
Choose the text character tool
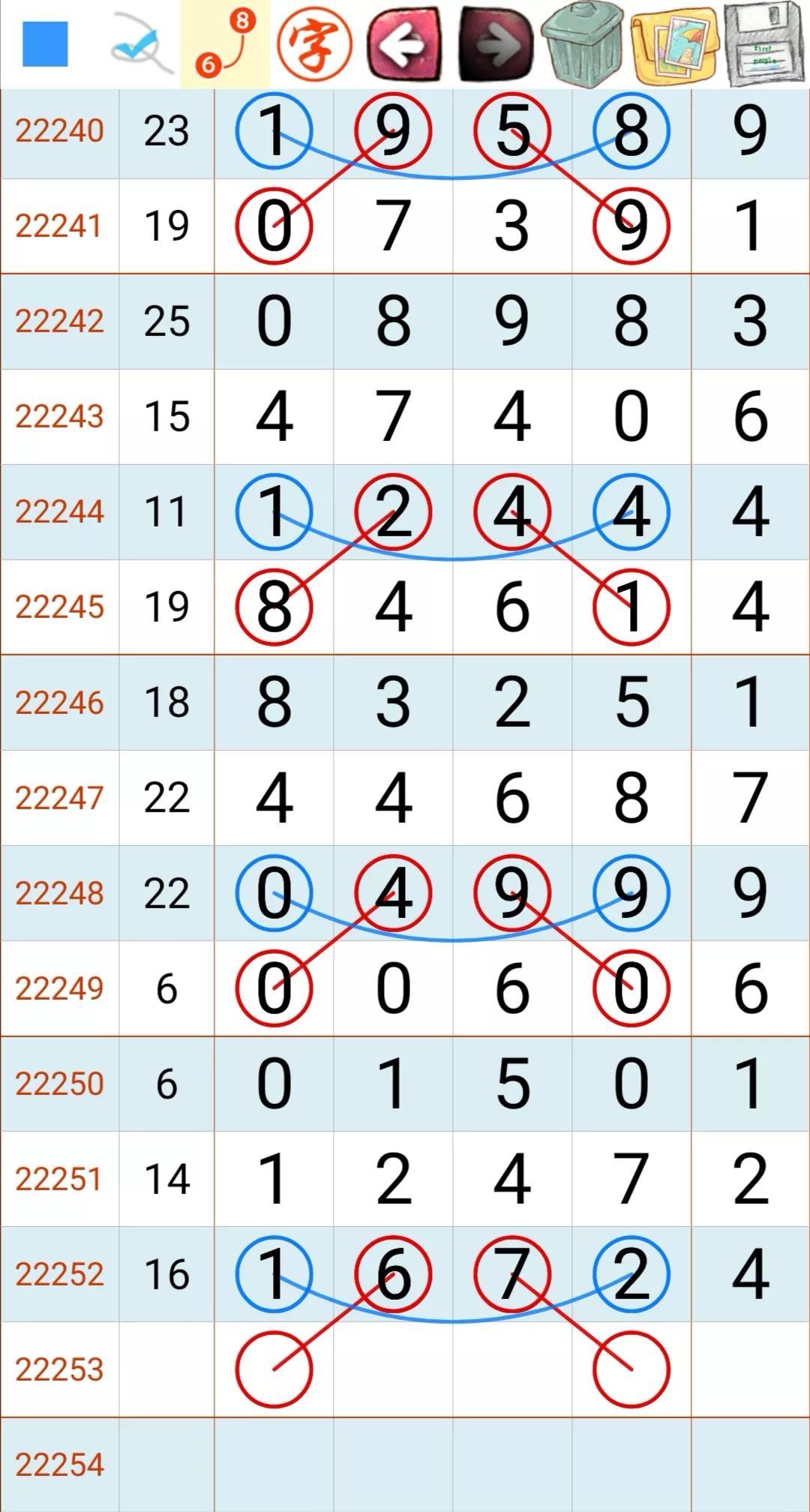(x=314, y=44)
